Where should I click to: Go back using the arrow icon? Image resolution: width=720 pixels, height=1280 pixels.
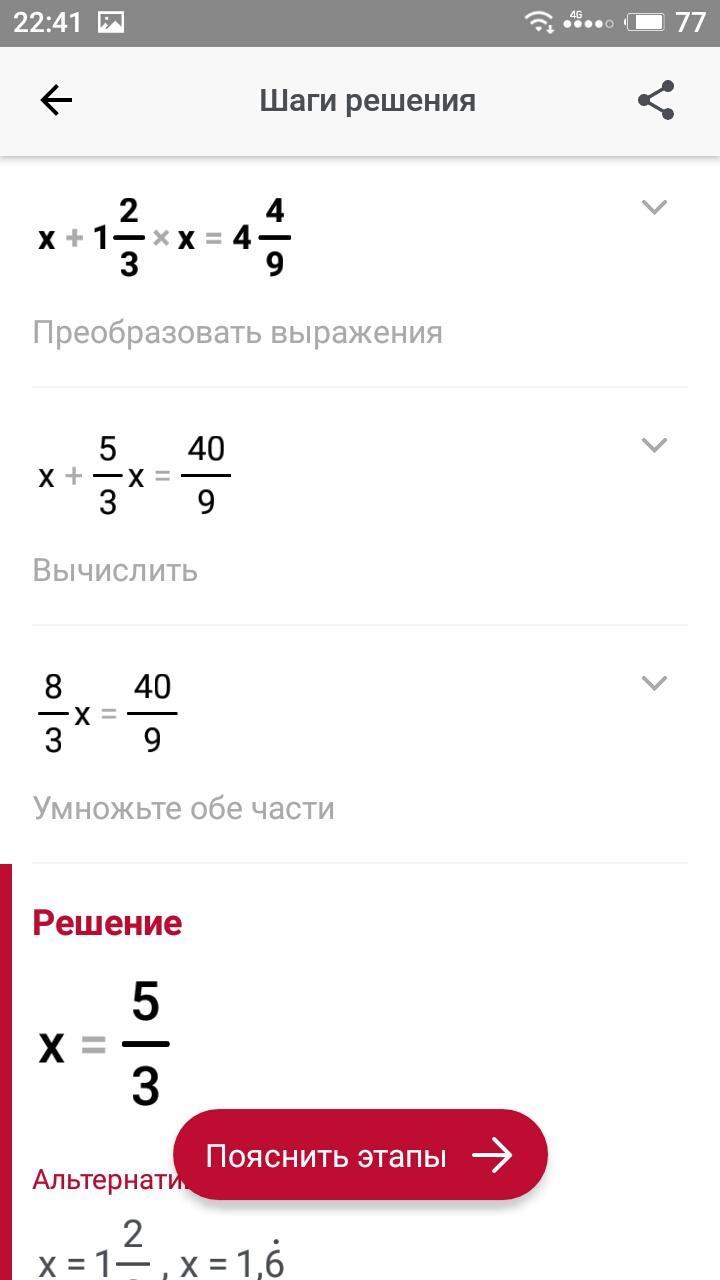tap(56, 100)
